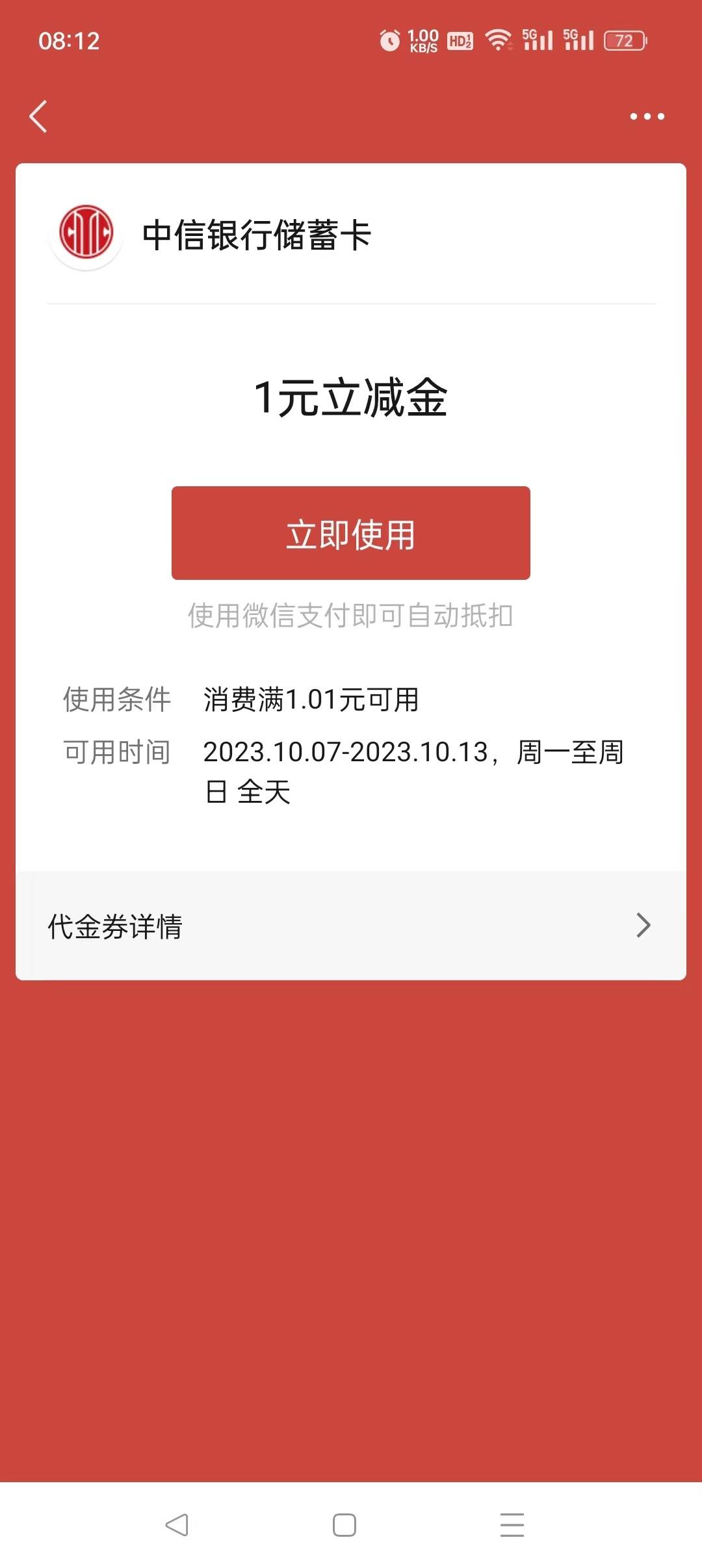Go back using the top-left arrow

point(38,116)
